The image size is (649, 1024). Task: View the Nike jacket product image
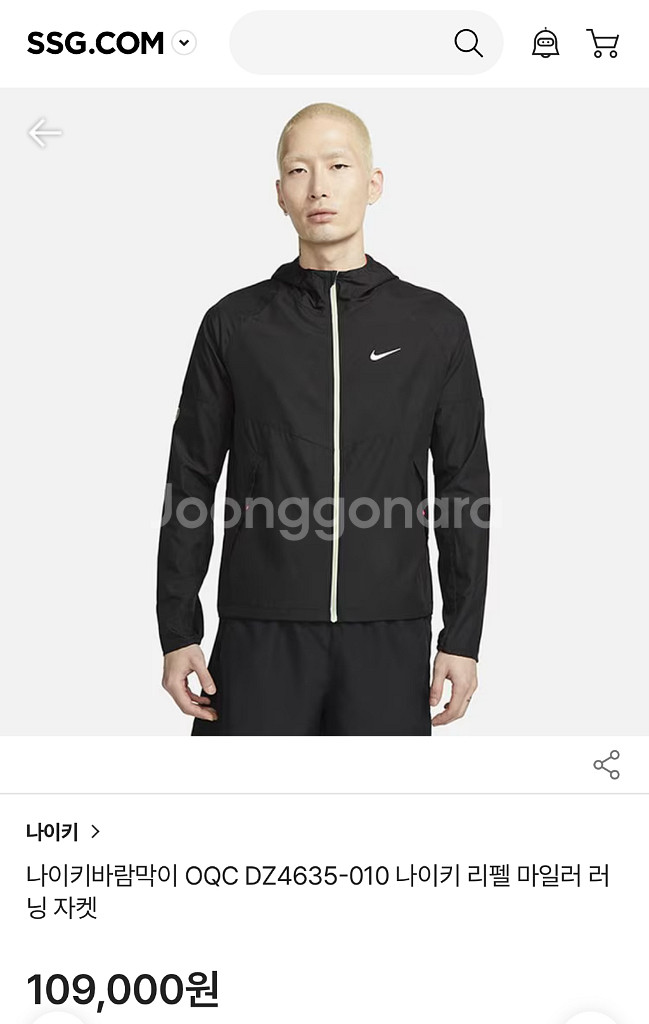[x=324, y=420]
